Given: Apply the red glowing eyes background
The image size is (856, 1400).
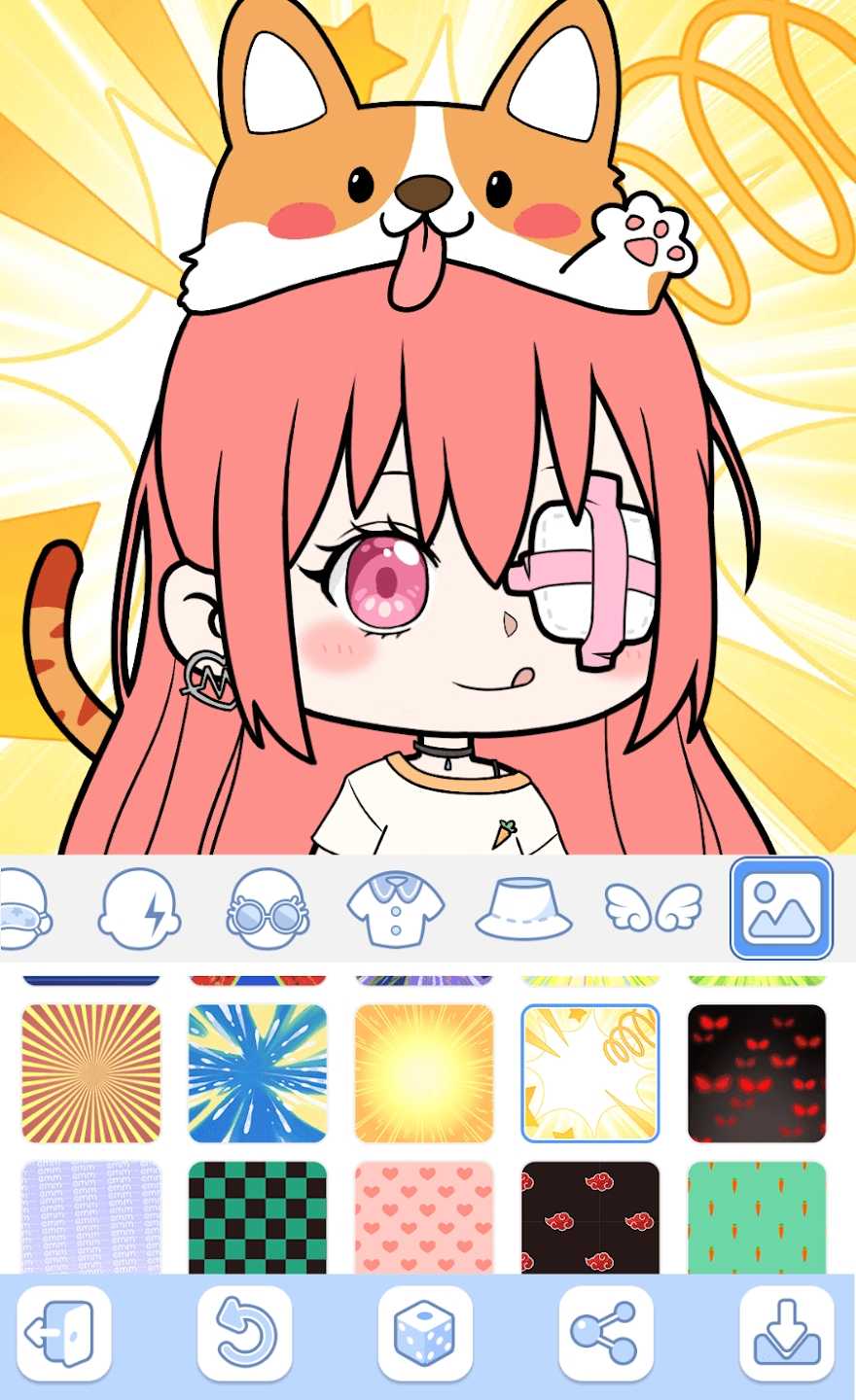Looking at the screenshot, I should click(x=757, y=1073).
